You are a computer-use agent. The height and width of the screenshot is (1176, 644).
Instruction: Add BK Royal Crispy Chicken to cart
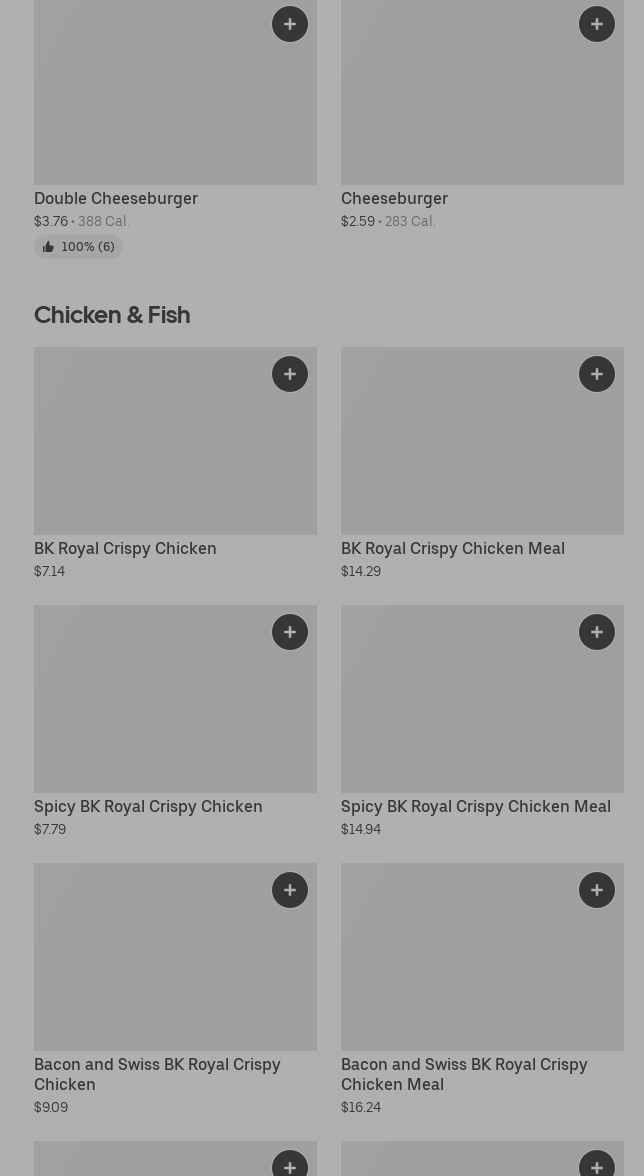(290, 374)
